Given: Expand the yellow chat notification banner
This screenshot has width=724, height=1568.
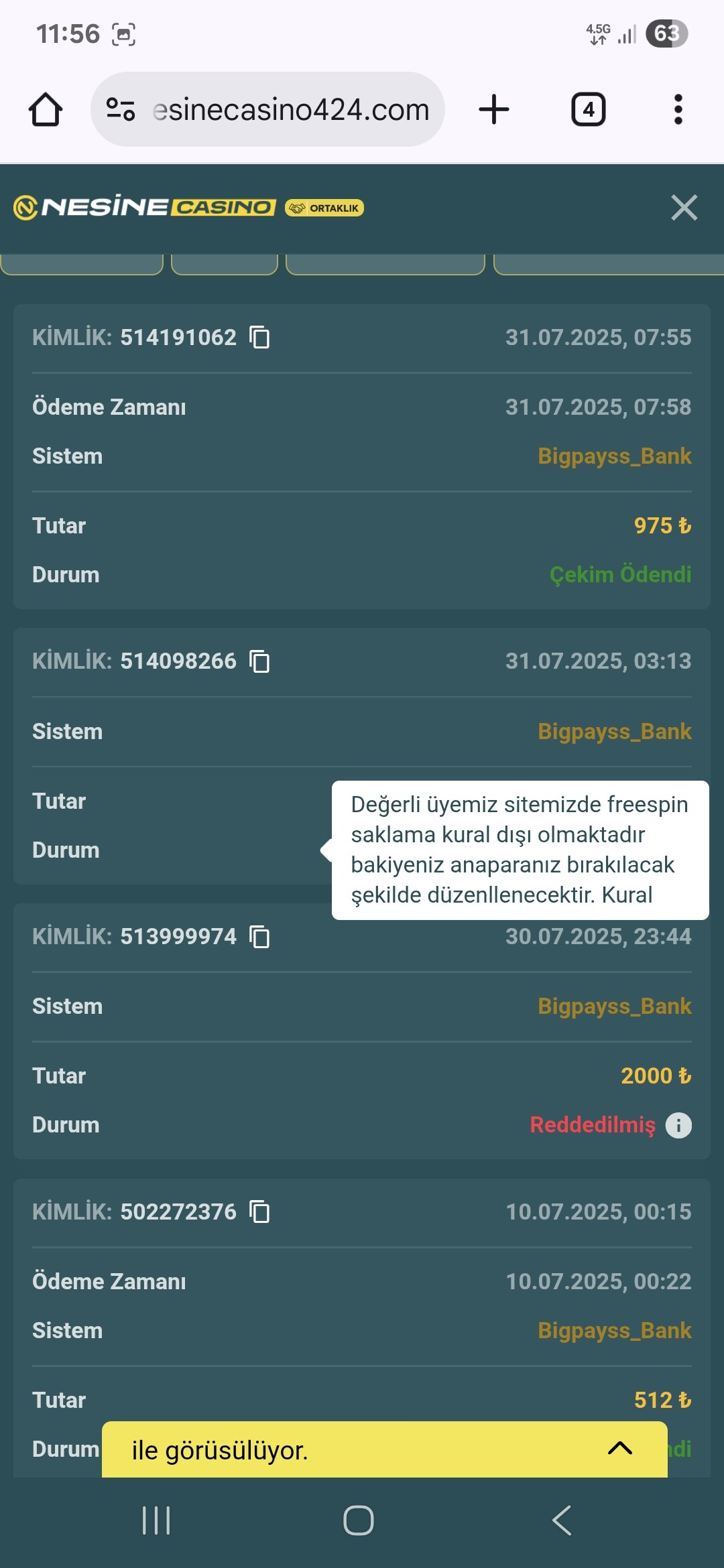Looking at the screenshot, I should click(x=620, y=1449).
